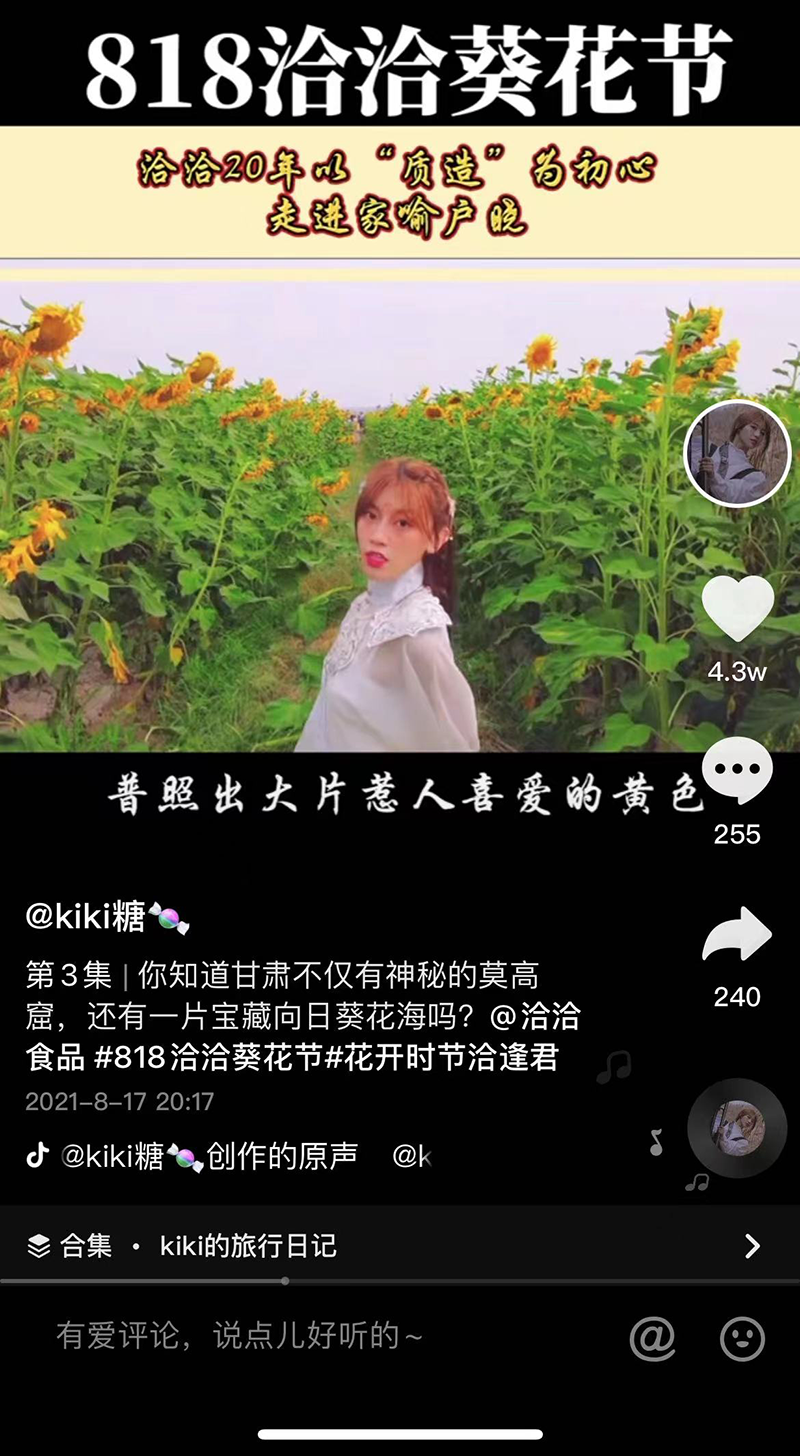Open the creator's profile avatar
This screenshot has width=800, height=1456.
click(737, 453)
